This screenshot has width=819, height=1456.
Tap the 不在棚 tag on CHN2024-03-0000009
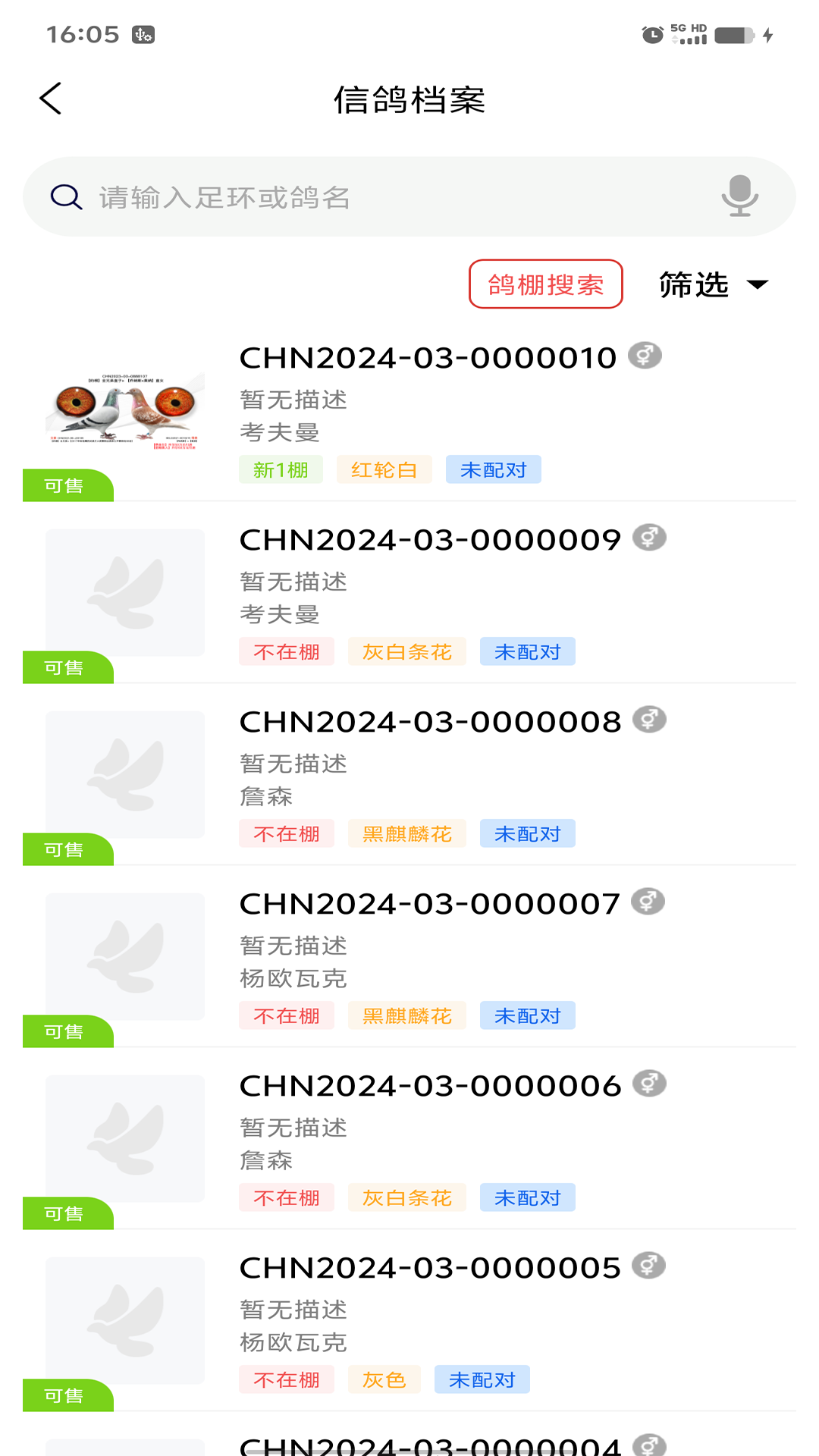(287, 651)
